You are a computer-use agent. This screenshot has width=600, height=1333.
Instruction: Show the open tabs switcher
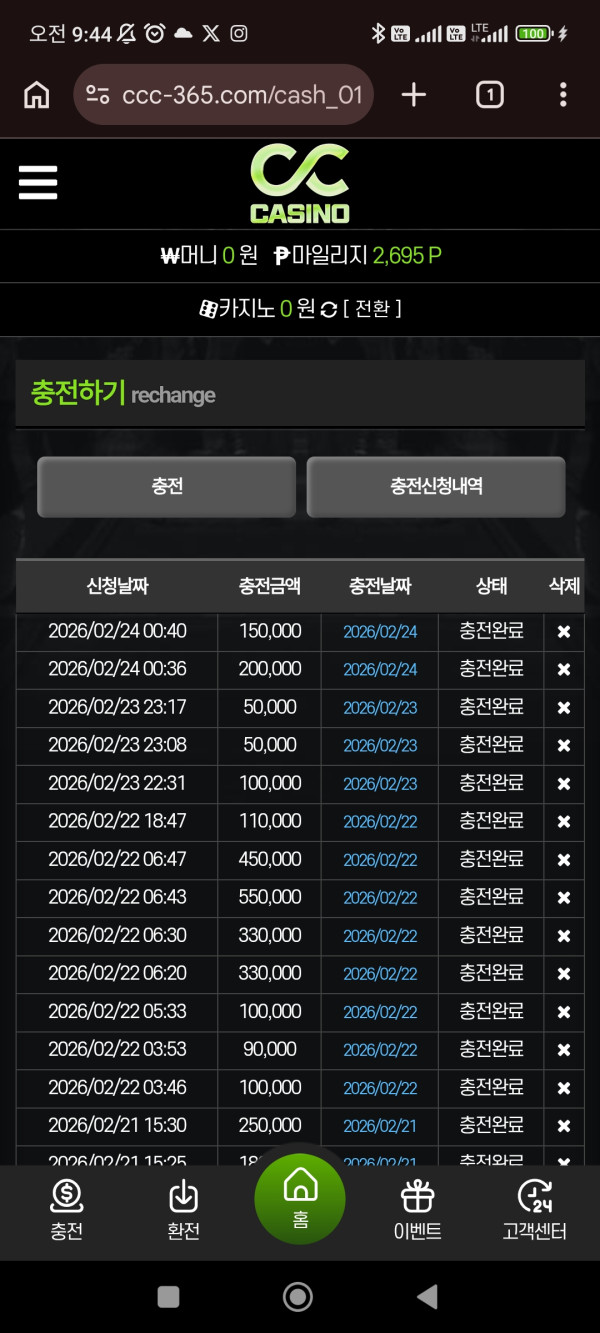[x=489, y=95]
